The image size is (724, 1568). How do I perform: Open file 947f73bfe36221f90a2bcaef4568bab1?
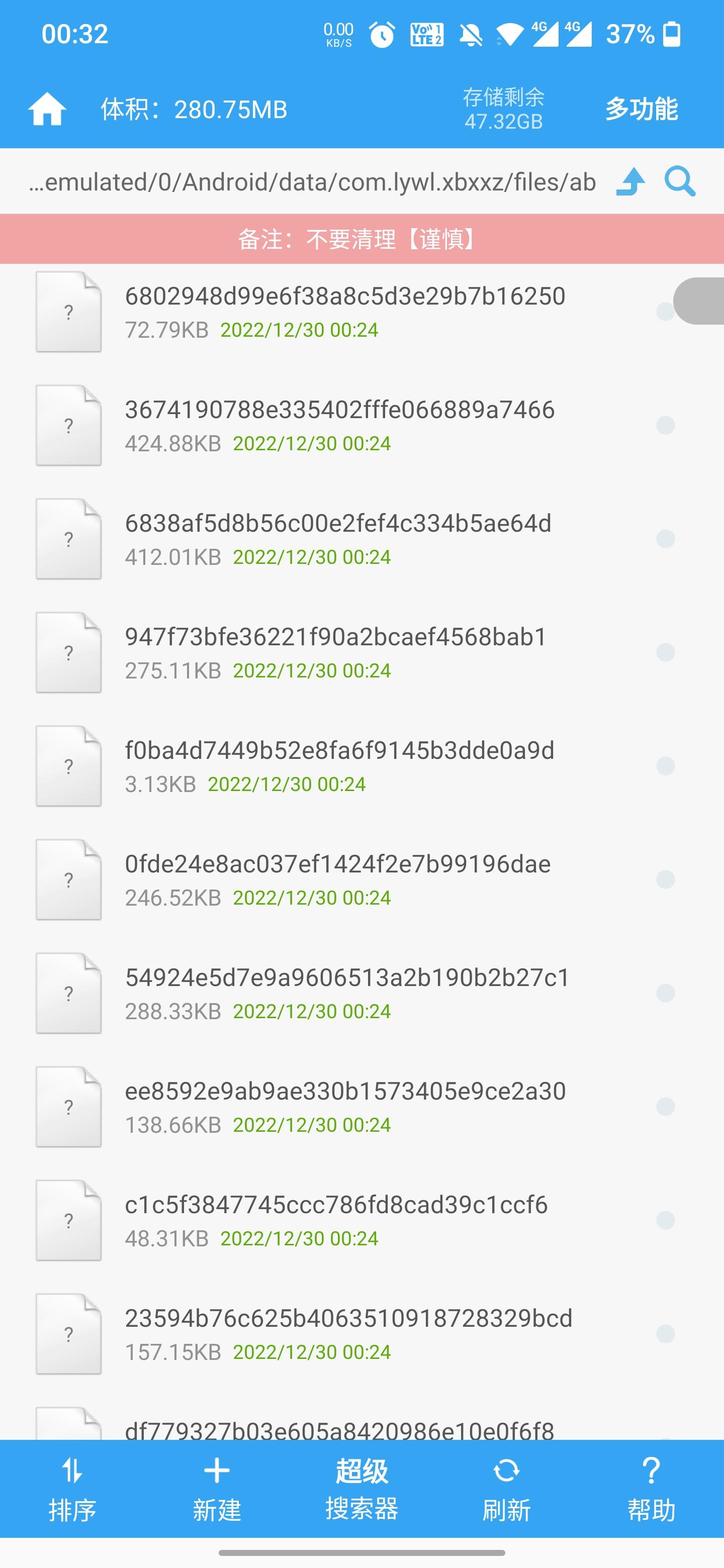(x=335, y=652)
